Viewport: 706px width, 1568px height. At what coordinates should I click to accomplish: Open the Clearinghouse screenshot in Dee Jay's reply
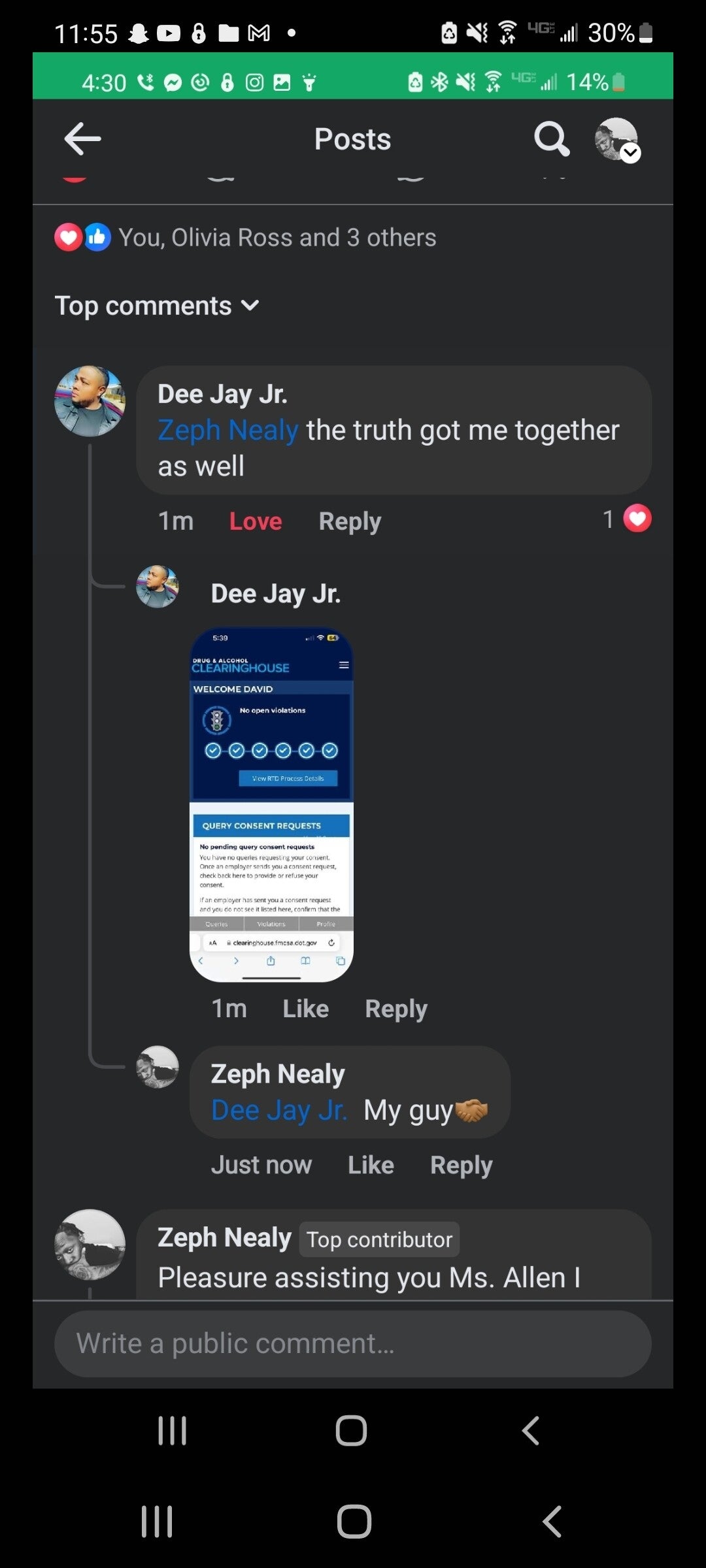(271, 804)
